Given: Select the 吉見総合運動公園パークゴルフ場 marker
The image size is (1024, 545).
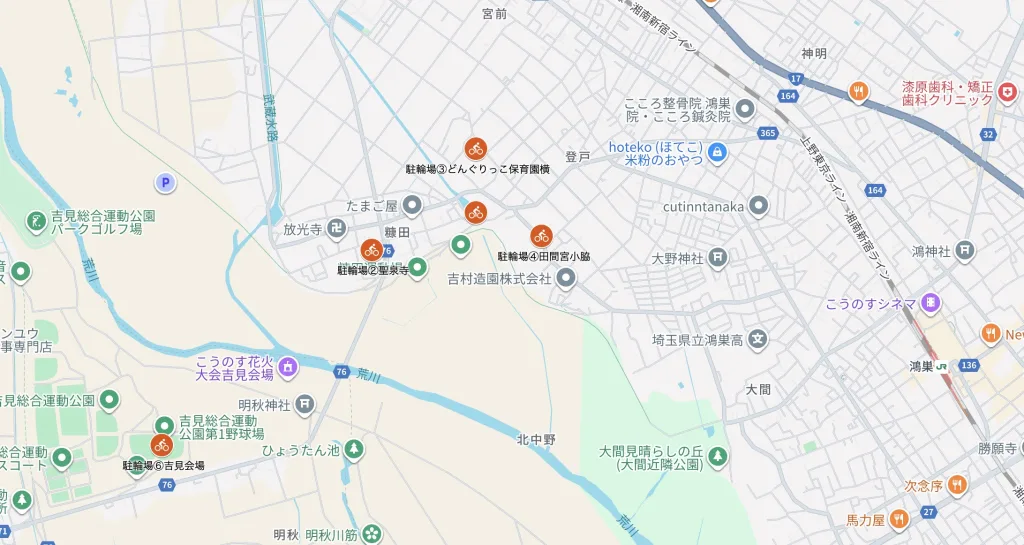Looking at the screenshot, I should tap(36, 221).
